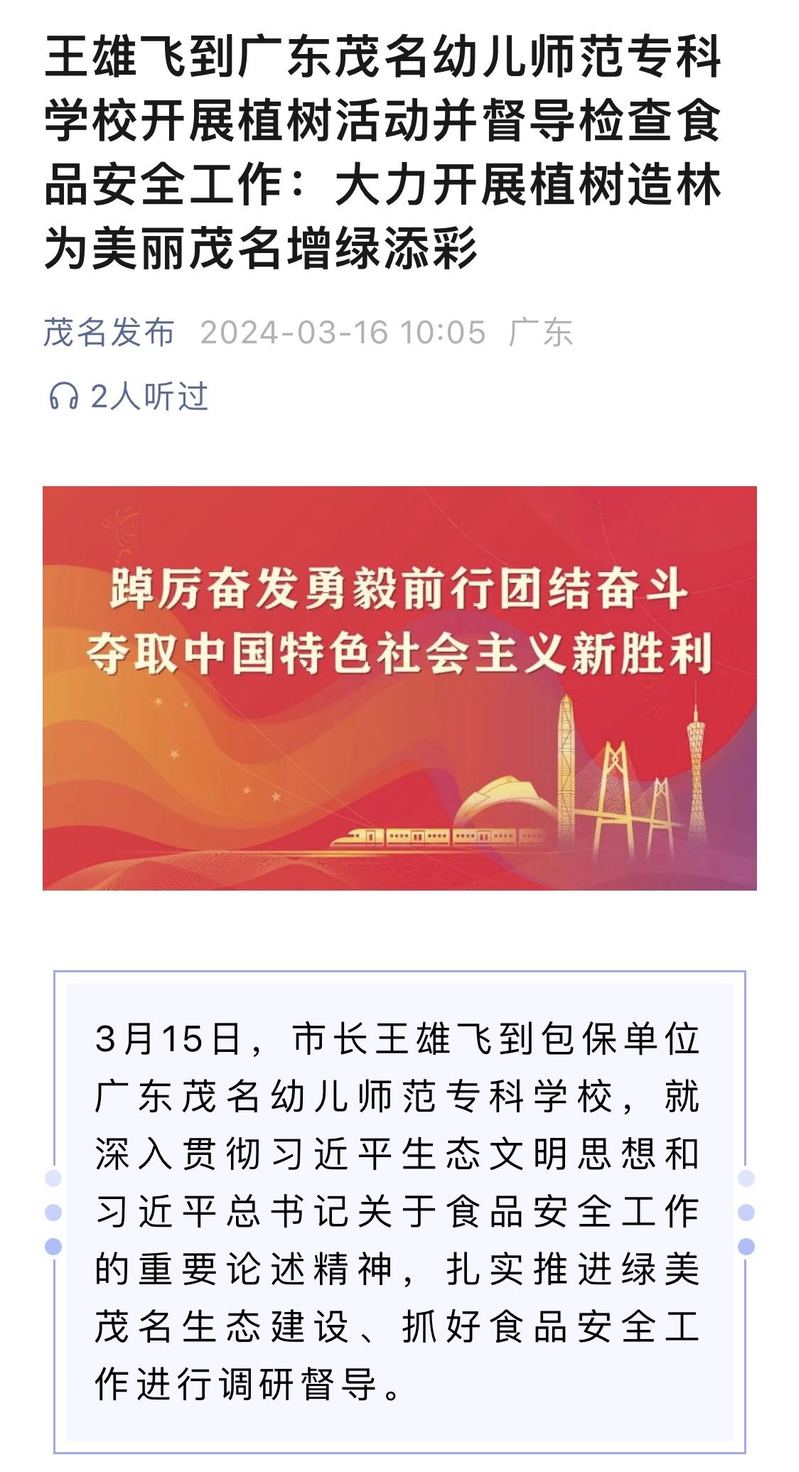Open the 茂名发布 account link
This screenshot has height=1472, width=799.
(x=108, y=332)
